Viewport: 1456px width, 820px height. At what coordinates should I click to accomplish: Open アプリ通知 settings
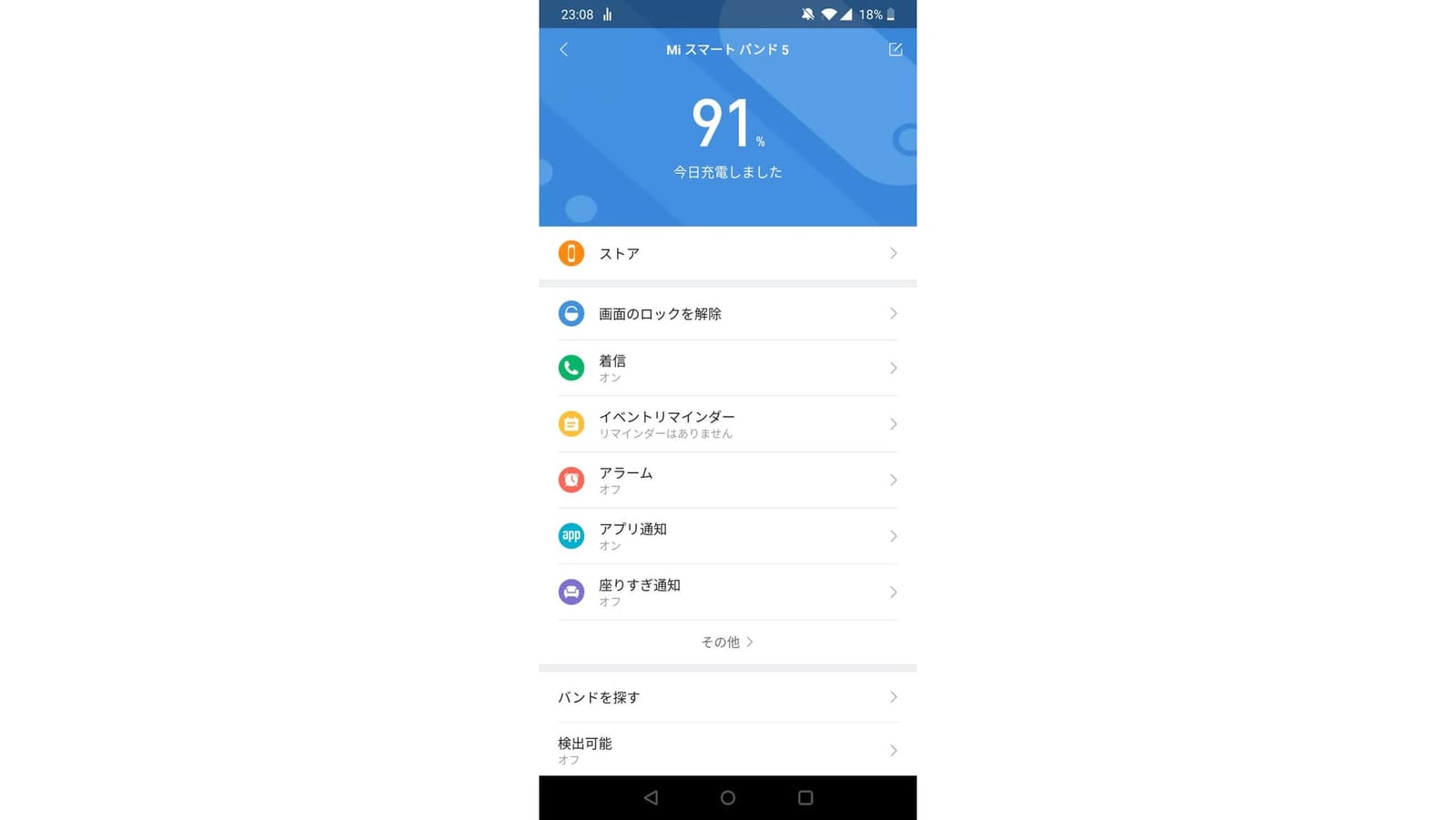pyautogui.click(x=727, y=536)
